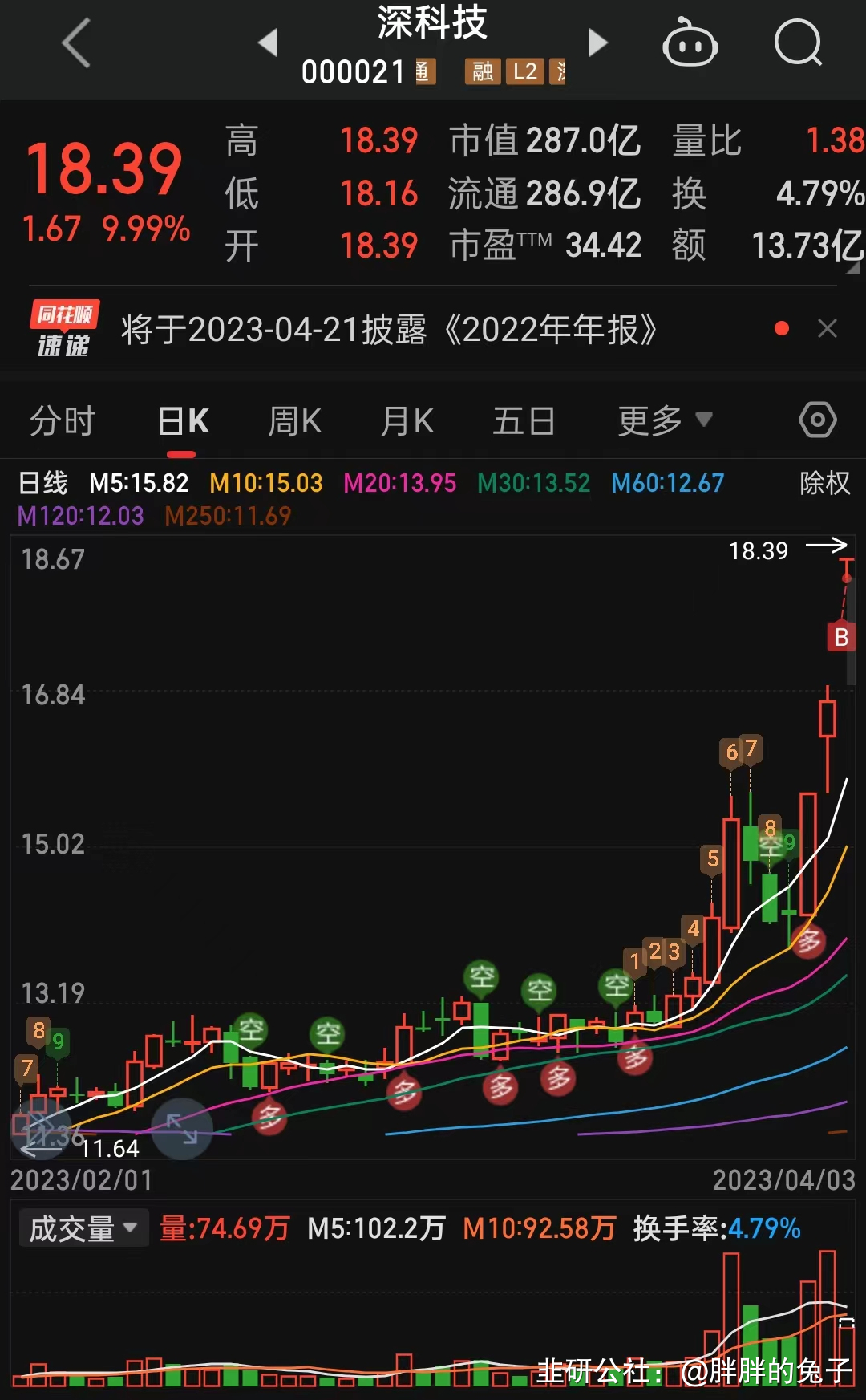Image resolution: width=866 pixels, height=1400 pixels.
Task: Tap the 通 badge next to 000021
Action: [x=426, y=72]
